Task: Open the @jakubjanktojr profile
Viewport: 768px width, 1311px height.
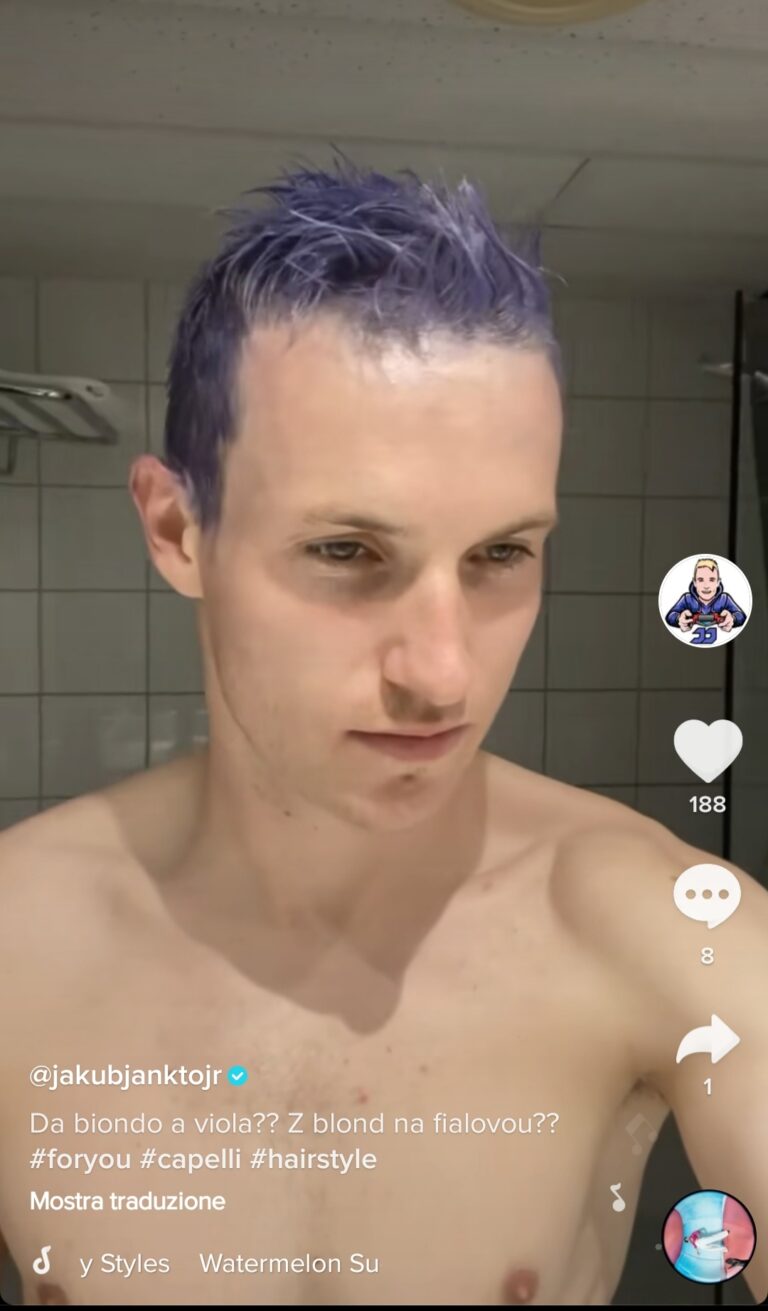Action: coord(125,1076)
